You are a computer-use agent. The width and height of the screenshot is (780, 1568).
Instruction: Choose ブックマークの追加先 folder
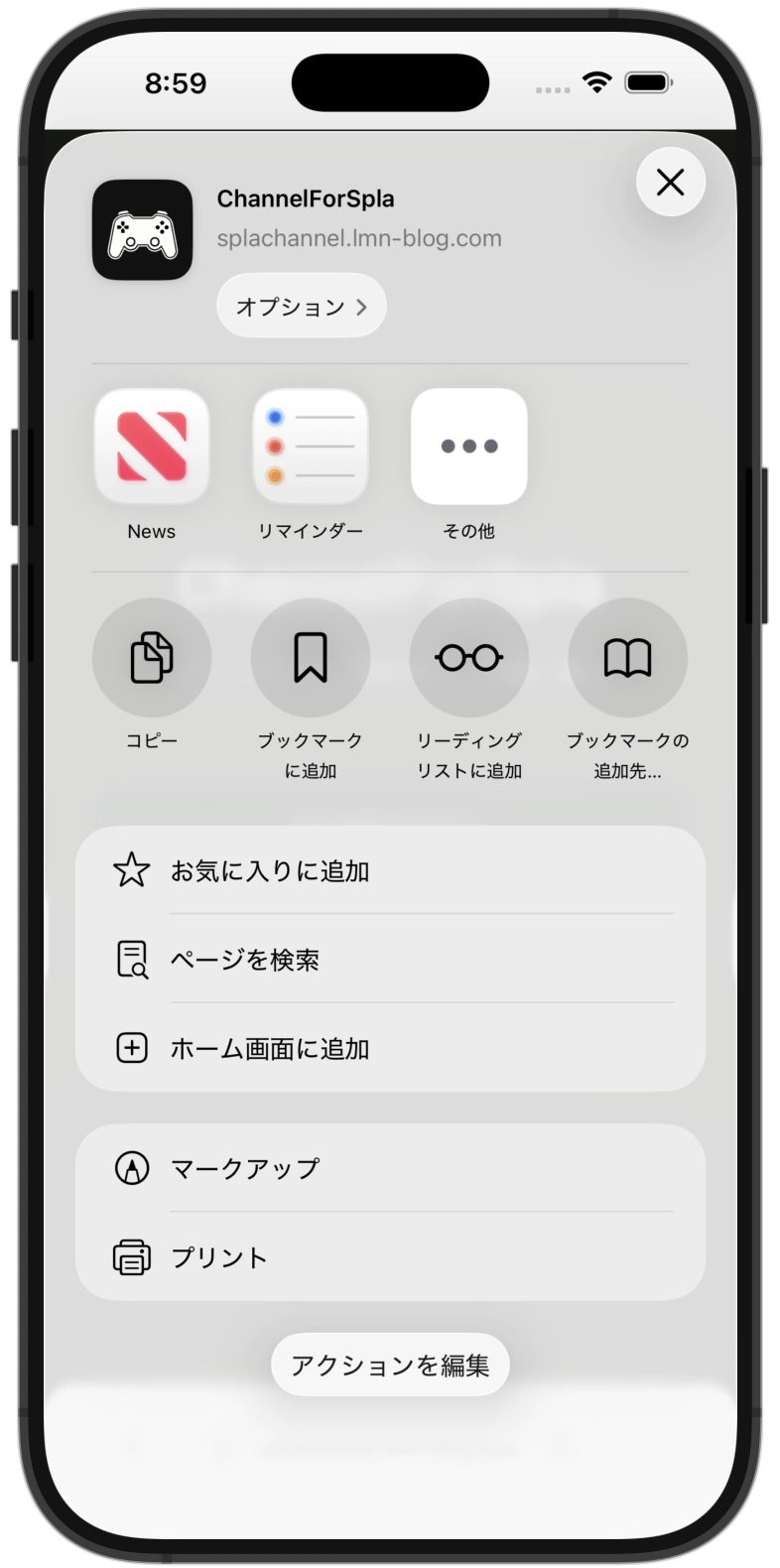pyautogui.click(x=627, y=657)
